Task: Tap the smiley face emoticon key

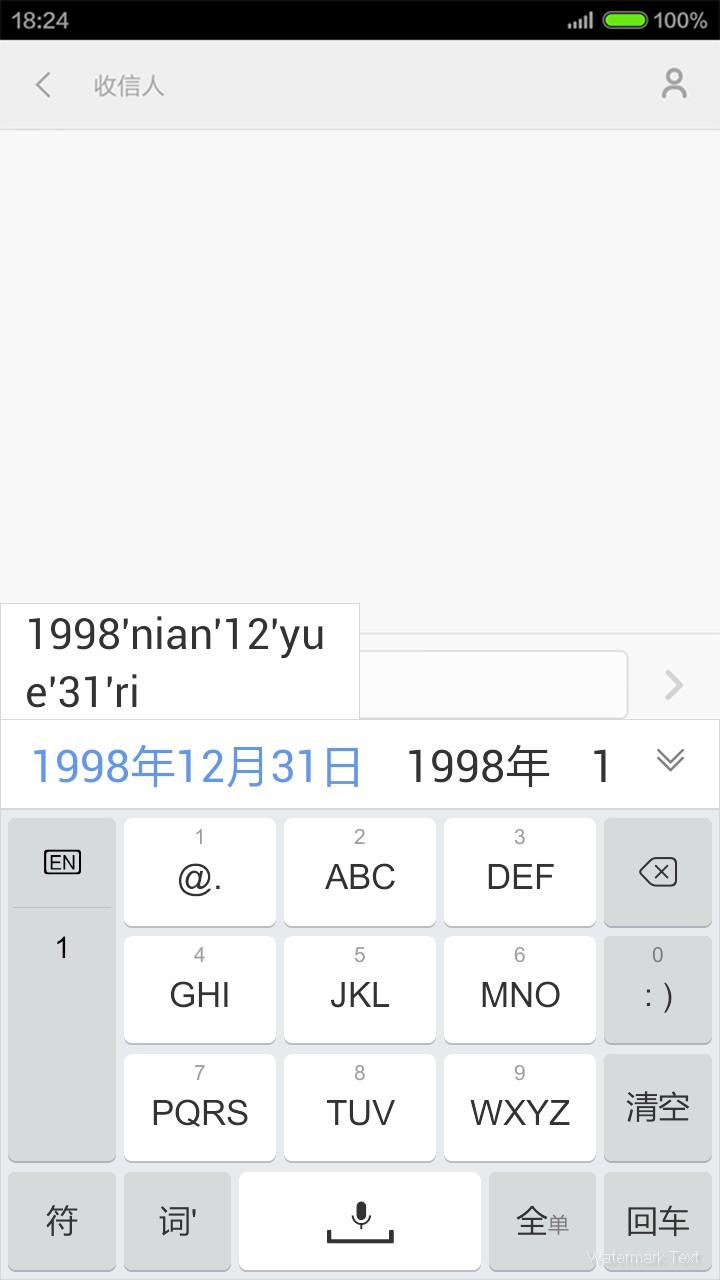Action: point(658,990)
